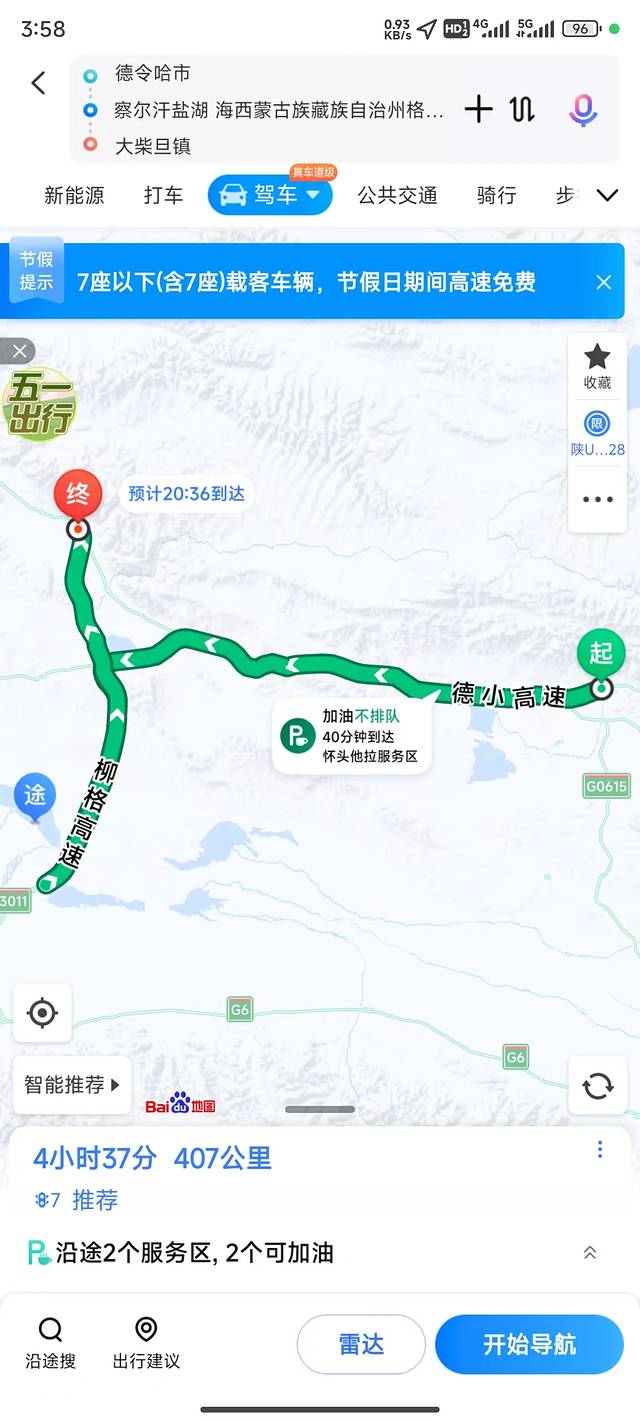The width and height of the screenshot is (640, 1422).
Task: Select the 公共交通 tab
Action: pyautogui.click(x=397, y=195)
